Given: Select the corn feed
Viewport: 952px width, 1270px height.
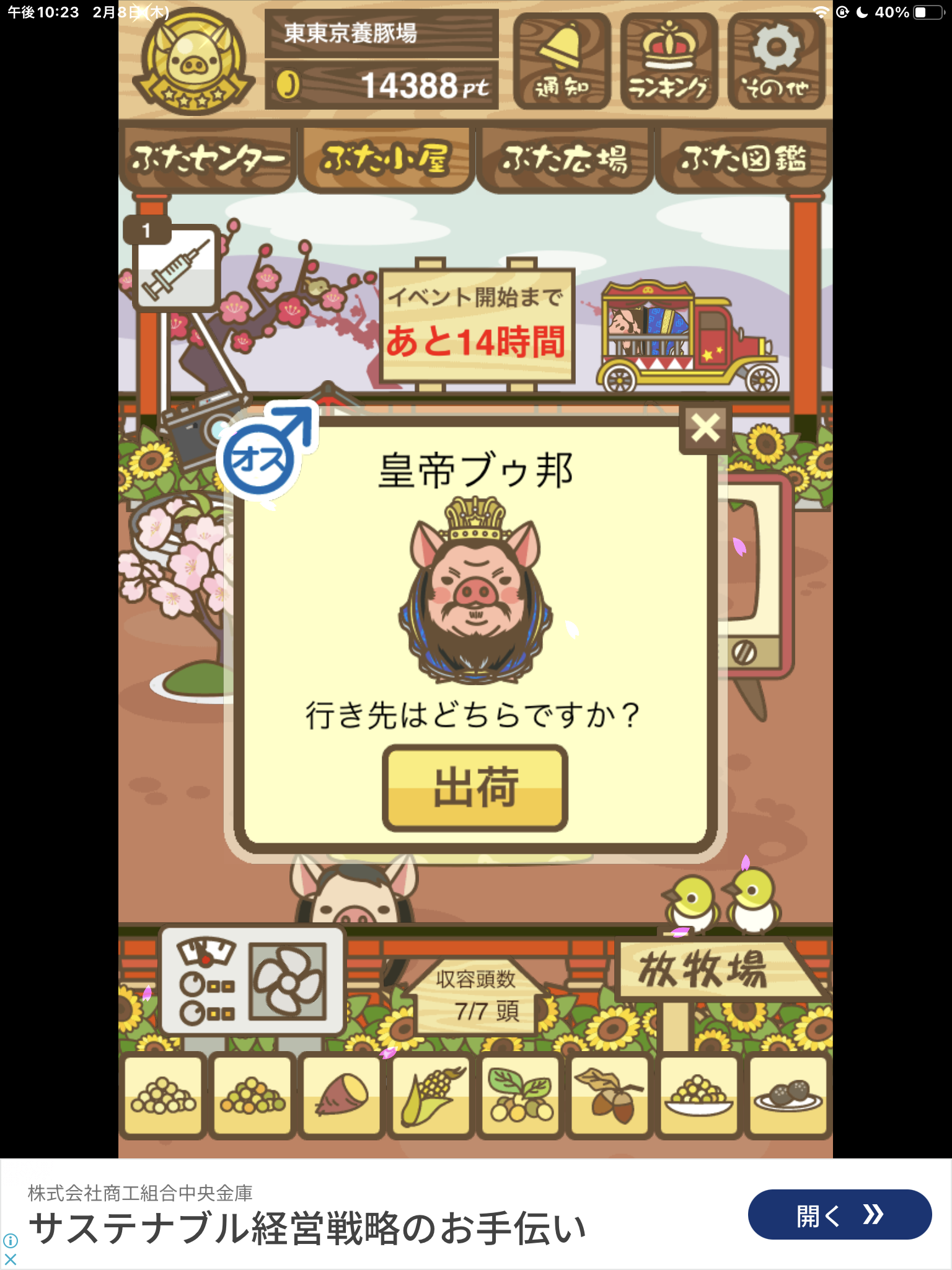Looking at the screenshot, I should click(x=431, y=1096).
